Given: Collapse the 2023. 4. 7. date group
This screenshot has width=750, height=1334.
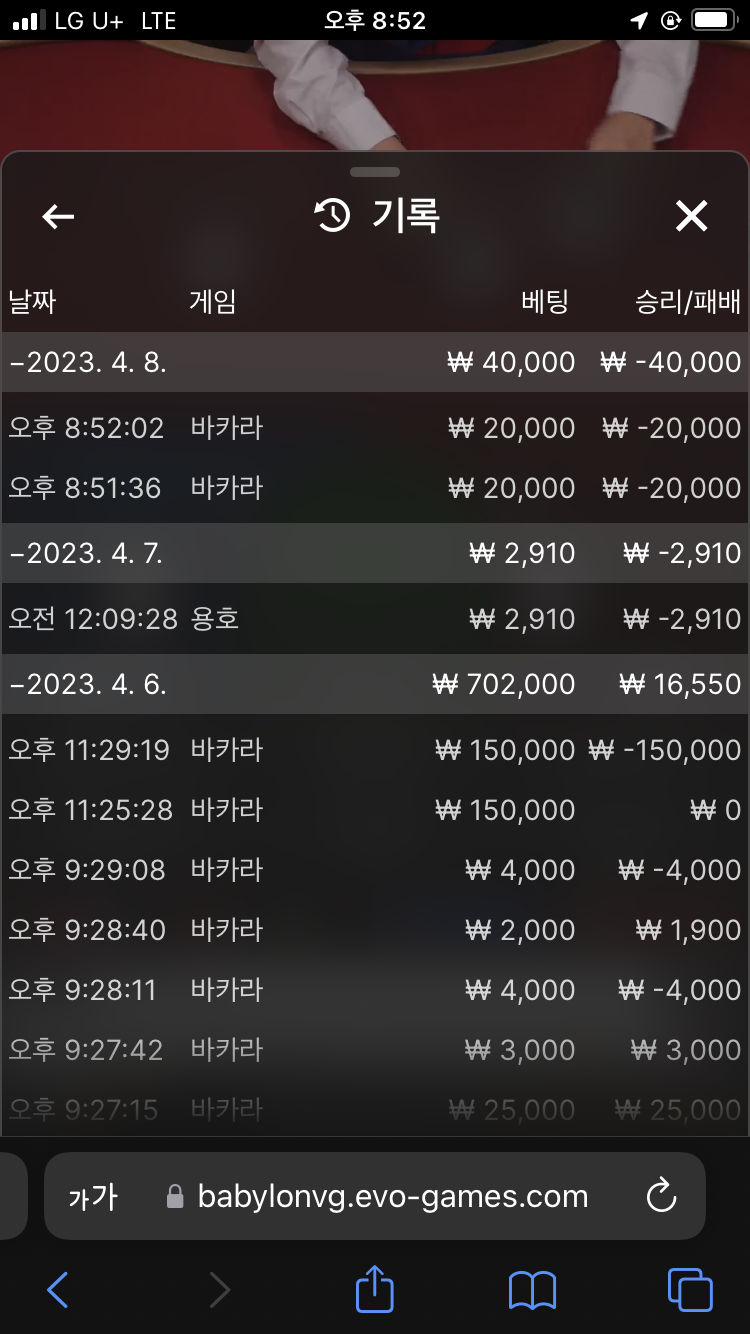Looking at the screenshot, I should click(375, 553).
